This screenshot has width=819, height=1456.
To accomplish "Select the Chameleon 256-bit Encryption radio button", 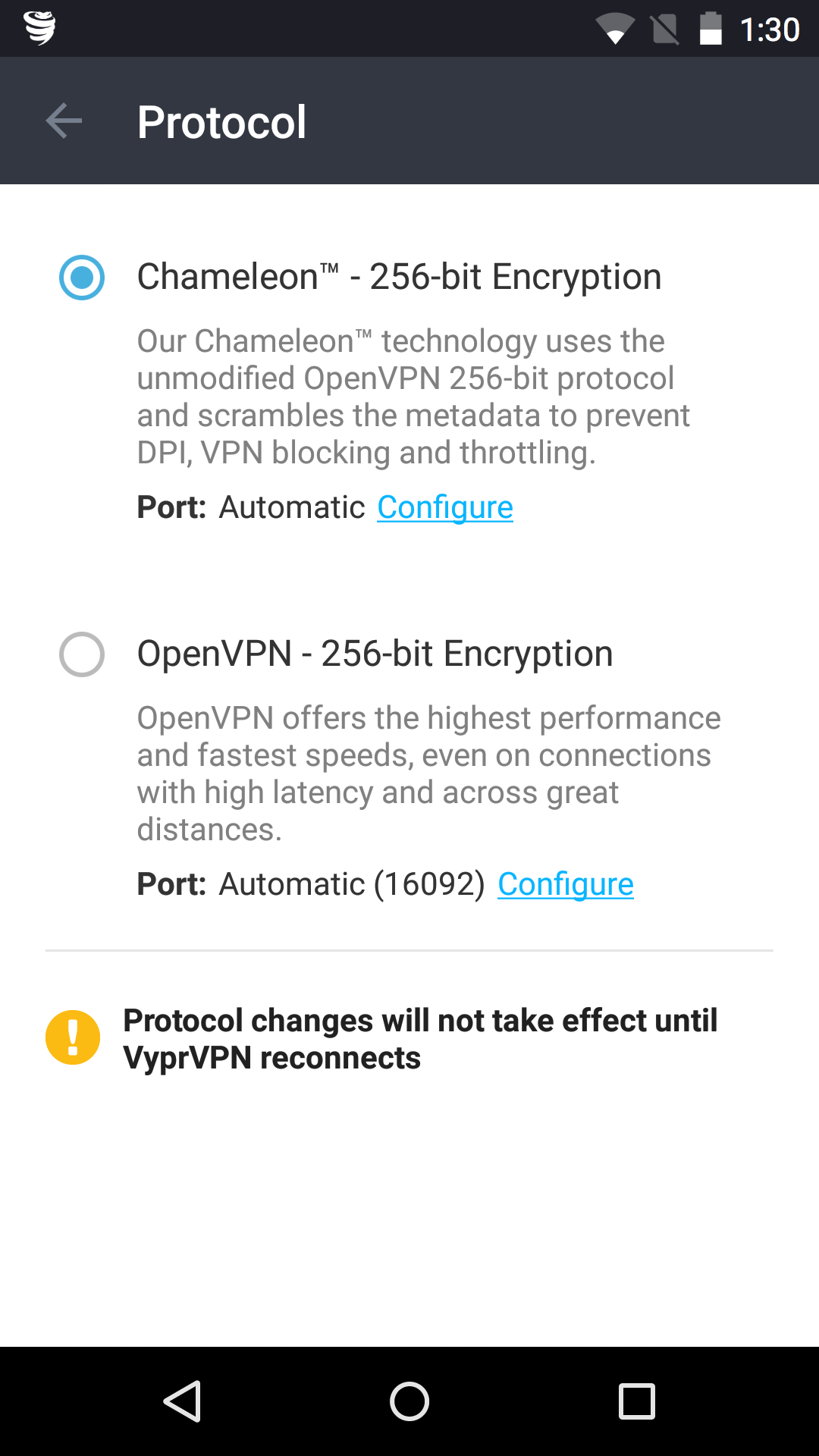I will (x=82, y=278).
